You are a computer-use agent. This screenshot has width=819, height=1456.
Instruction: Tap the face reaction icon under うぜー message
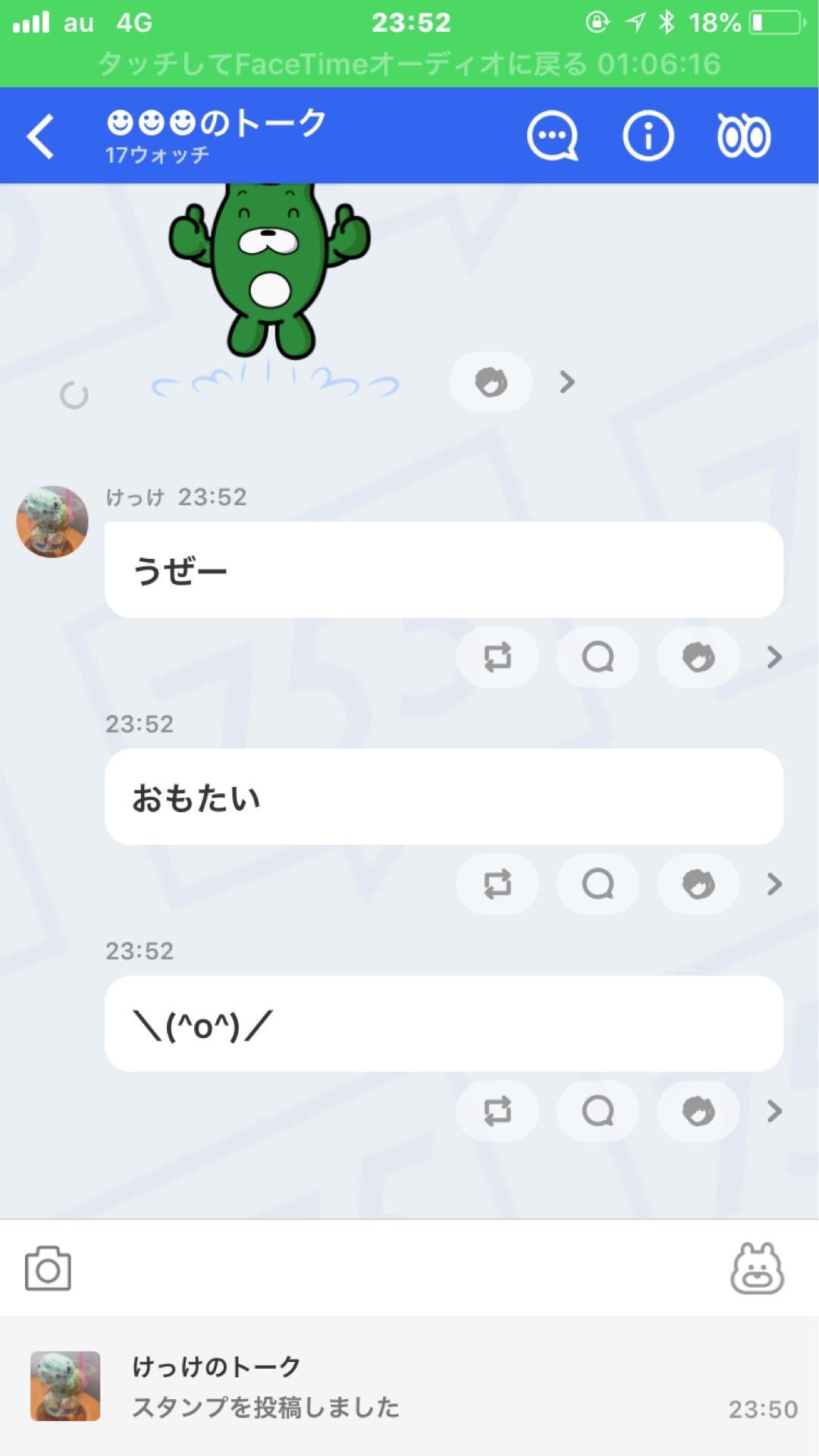pos(698,657)
